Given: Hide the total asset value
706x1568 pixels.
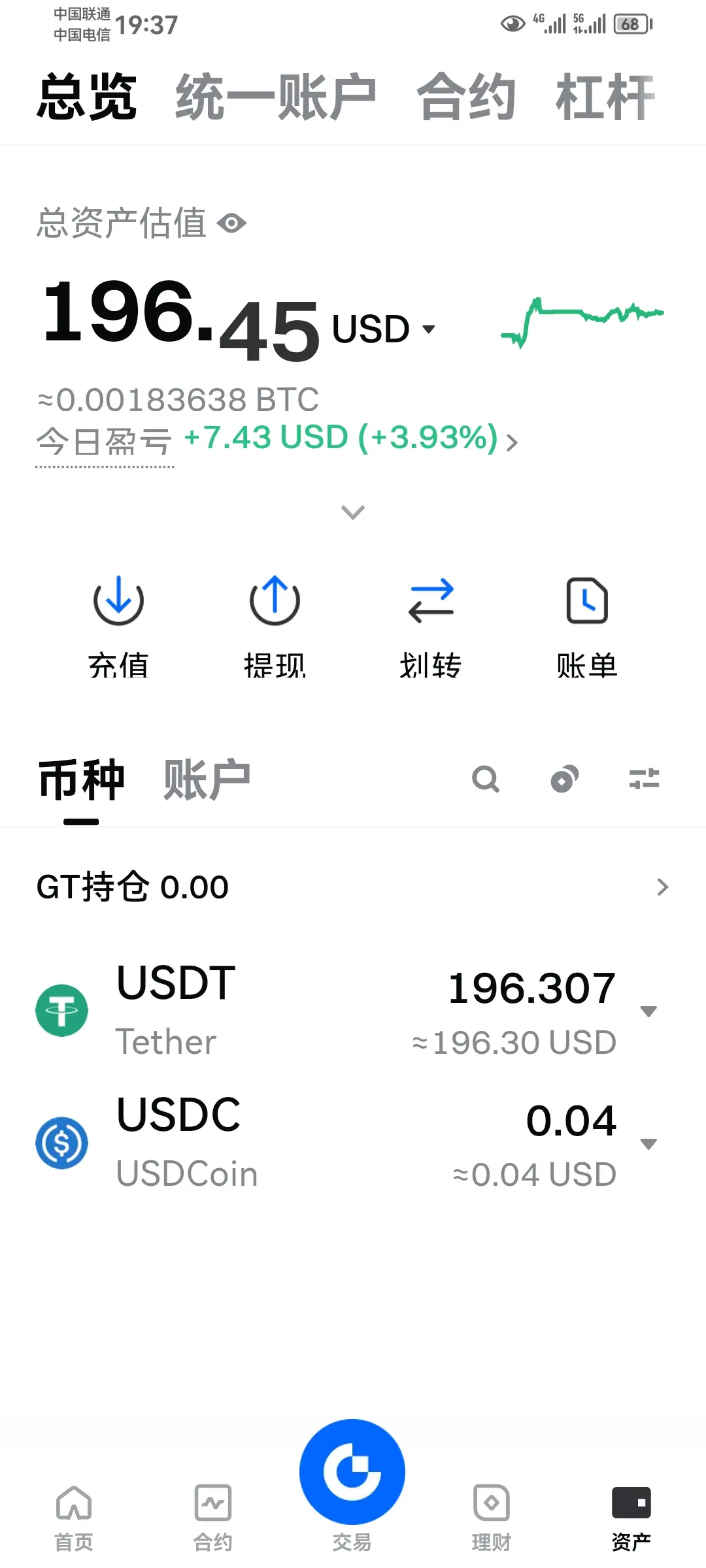Looking at the screenshot, I should click(231, 223).
